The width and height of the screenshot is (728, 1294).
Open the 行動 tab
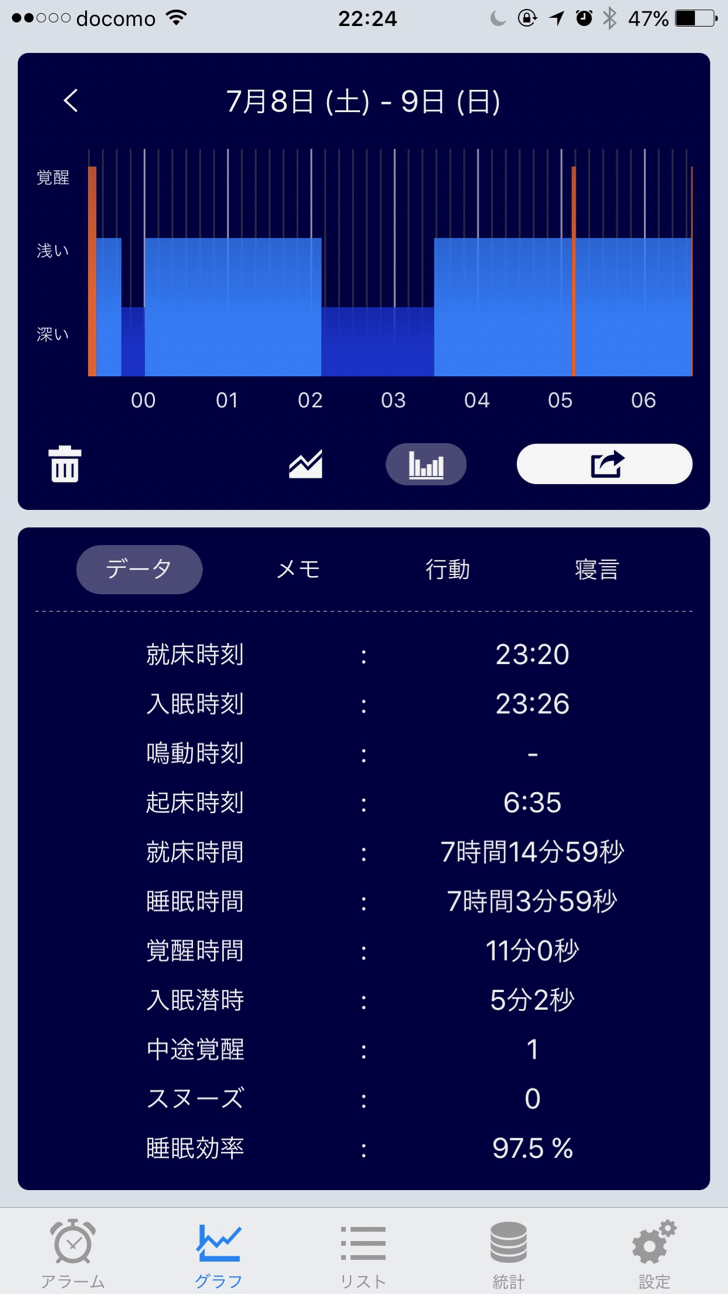pyautogui.click(x=447, y=569)
